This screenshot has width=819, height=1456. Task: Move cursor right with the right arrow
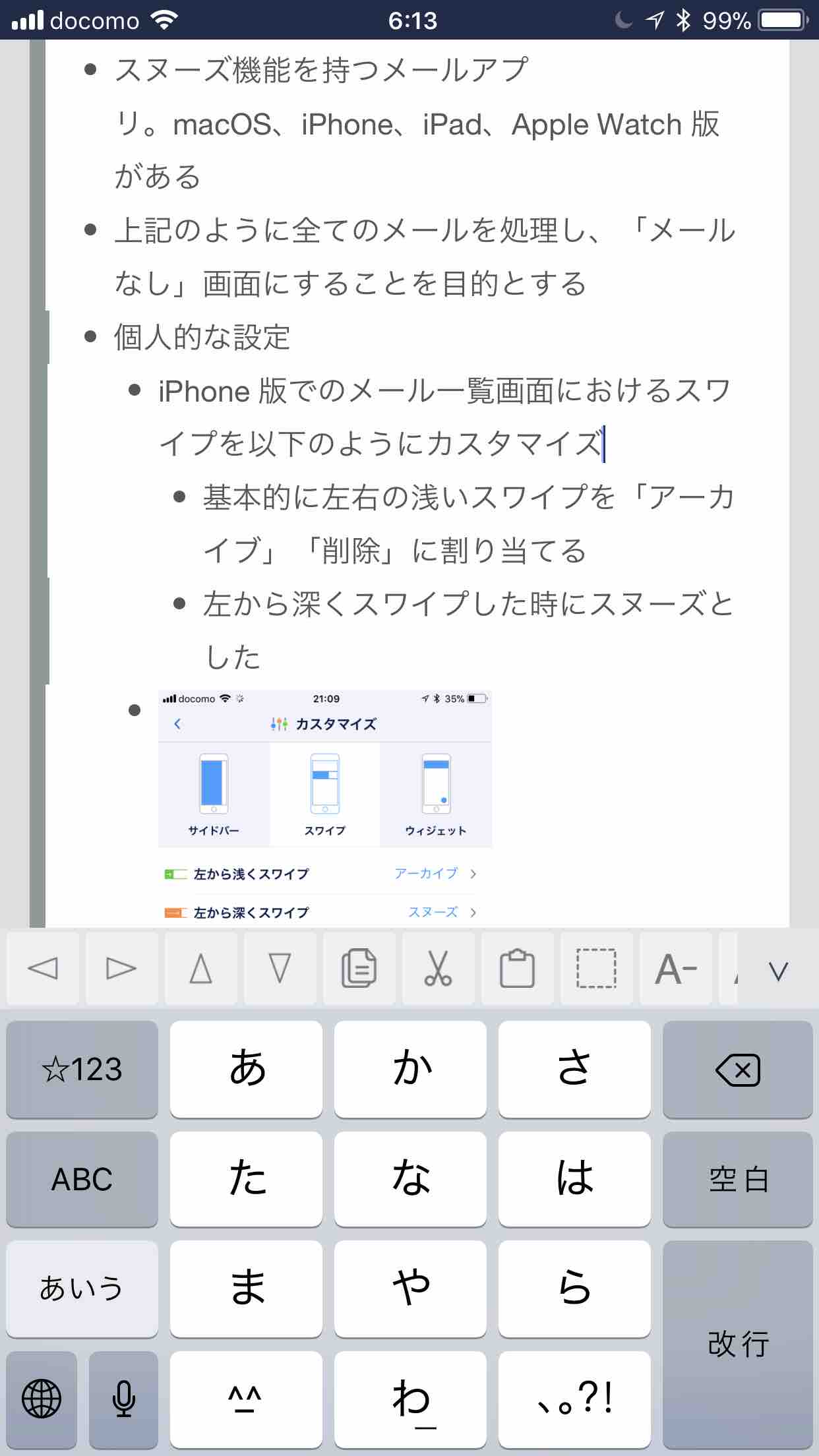(121, 969)
